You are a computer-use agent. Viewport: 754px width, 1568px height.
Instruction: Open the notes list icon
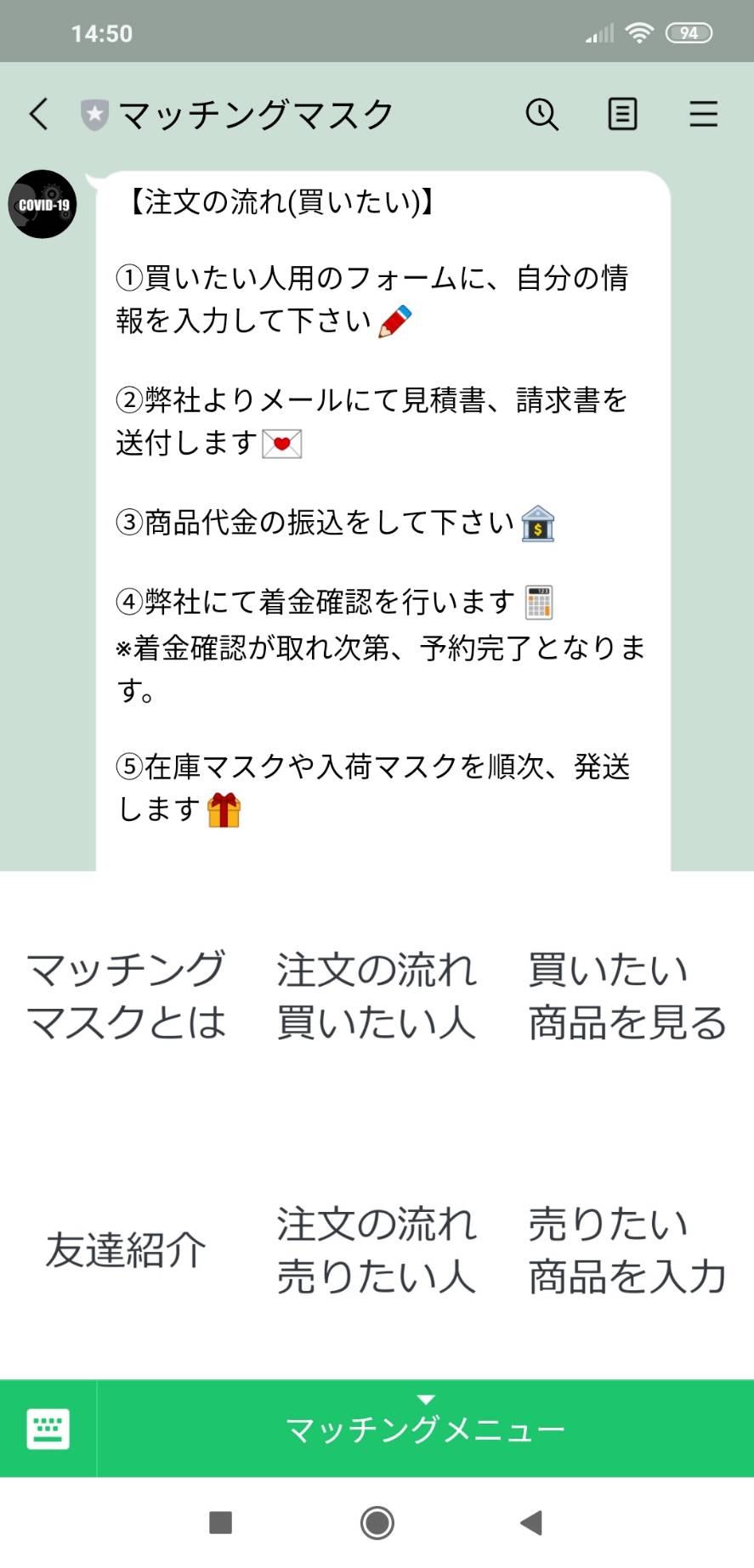click(x=622, y=114)
